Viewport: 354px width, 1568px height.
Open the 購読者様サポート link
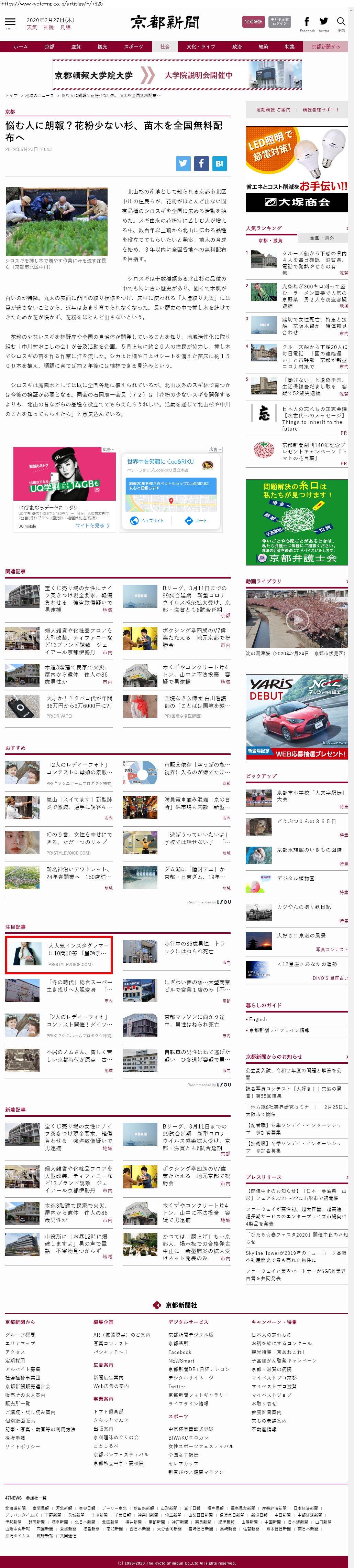321,110
